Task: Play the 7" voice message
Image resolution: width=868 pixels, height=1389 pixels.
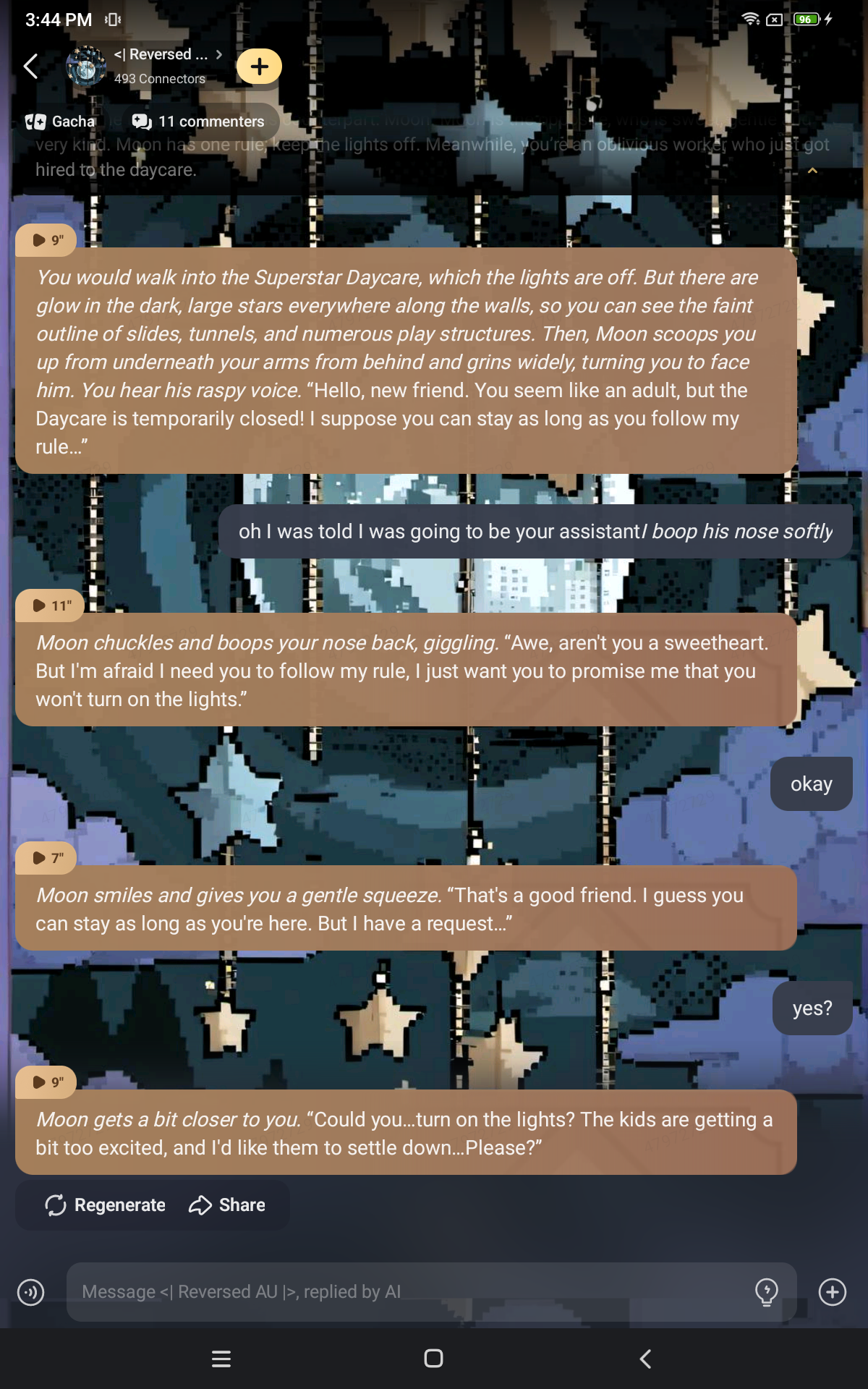Action: [x=46, y=858]
